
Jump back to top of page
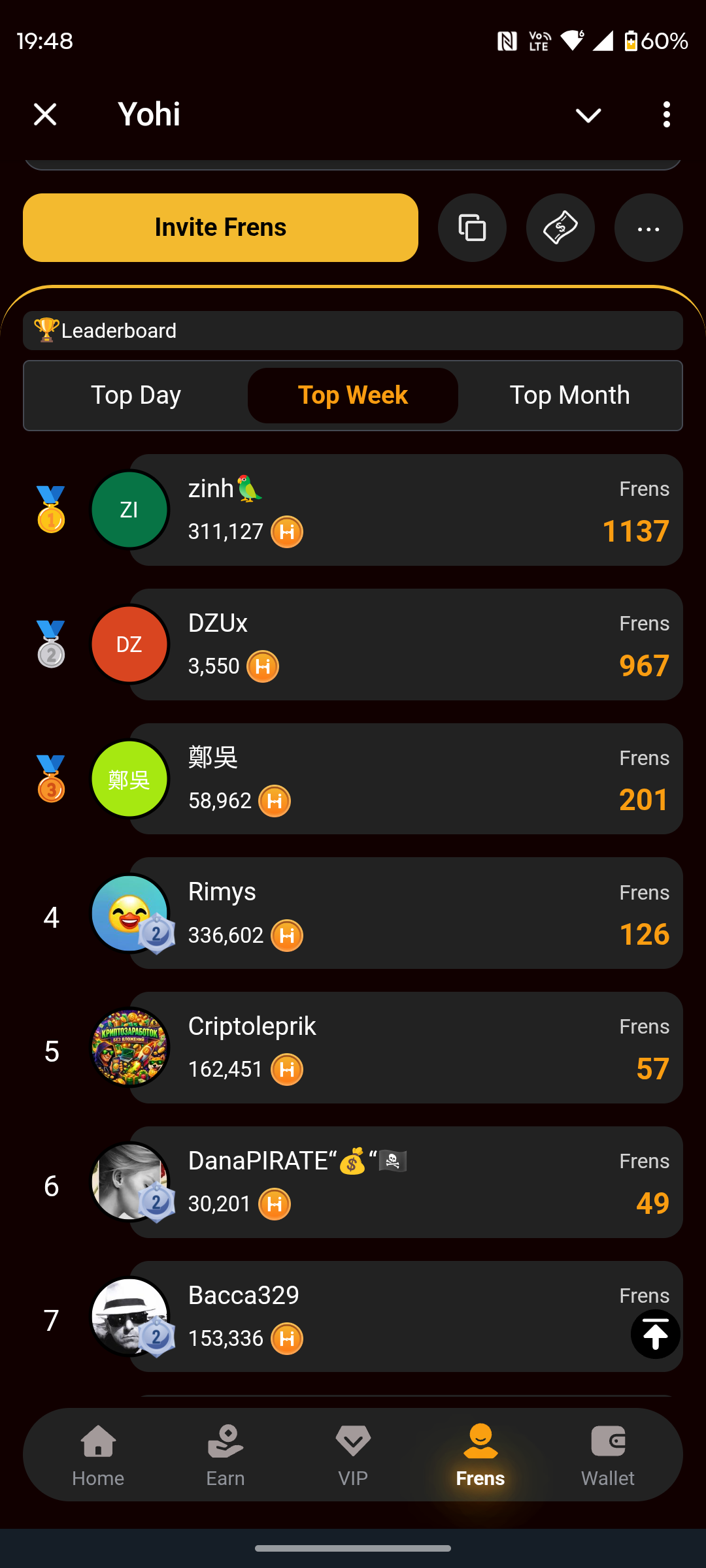tap(655, 1334)
